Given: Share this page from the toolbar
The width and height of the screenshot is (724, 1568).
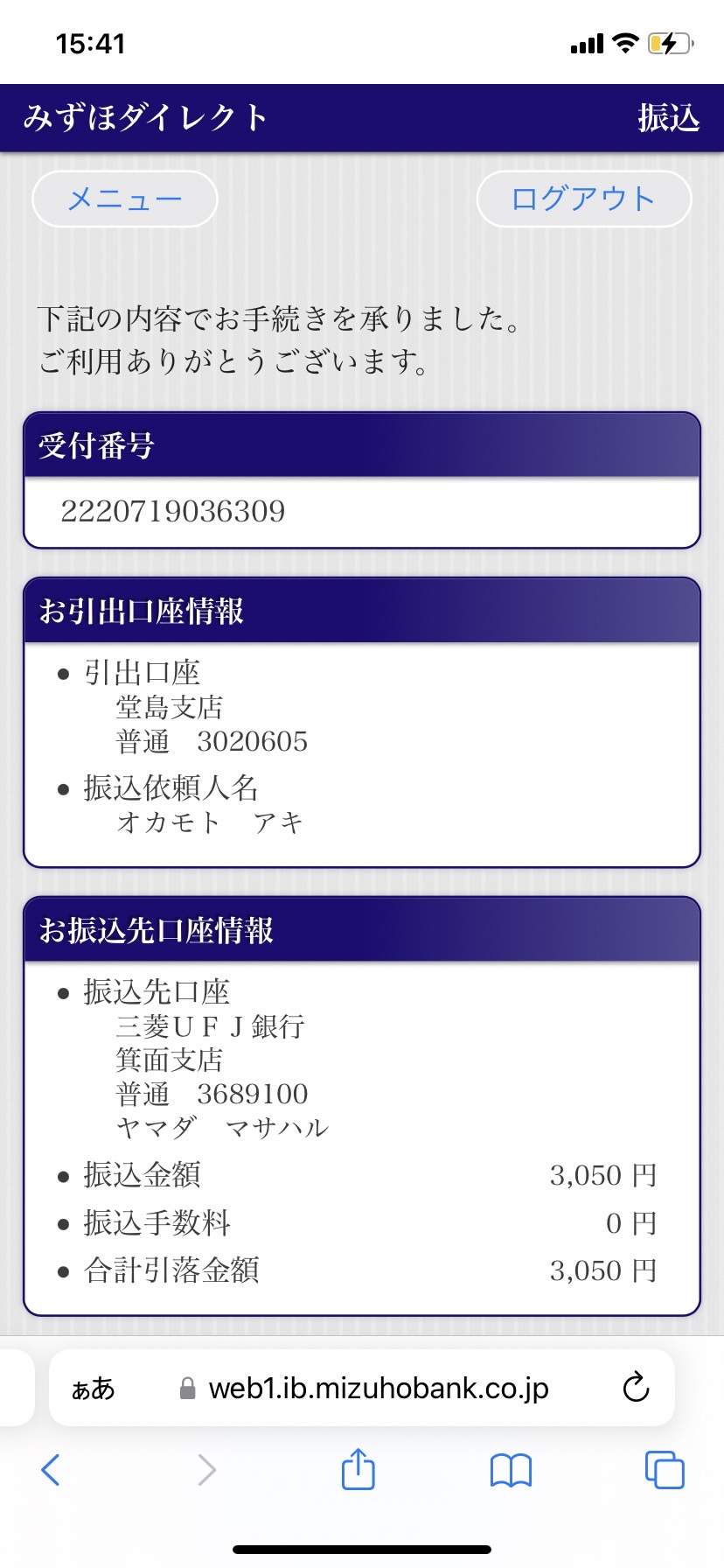Looking at the screenshot, I should (x=358, y=1468).
